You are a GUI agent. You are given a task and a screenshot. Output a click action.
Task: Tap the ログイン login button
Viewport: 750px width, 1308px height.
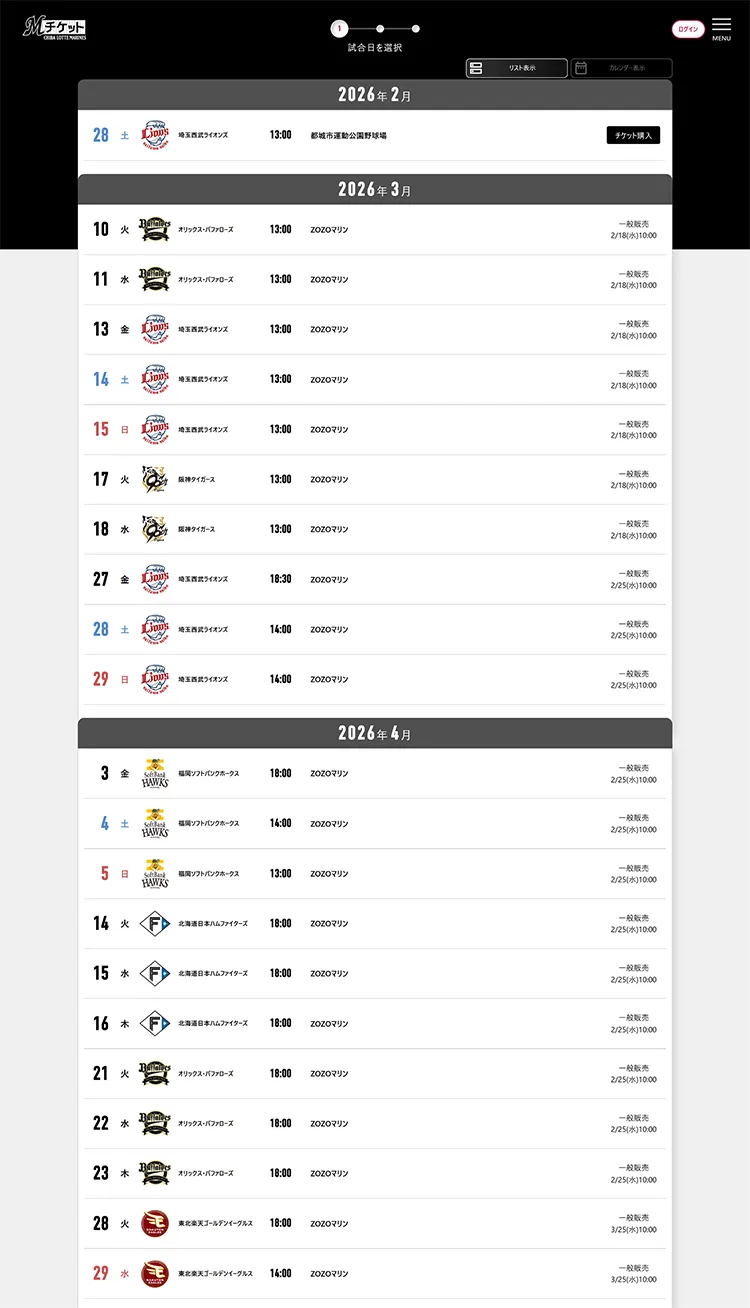(x=688, y=30)
